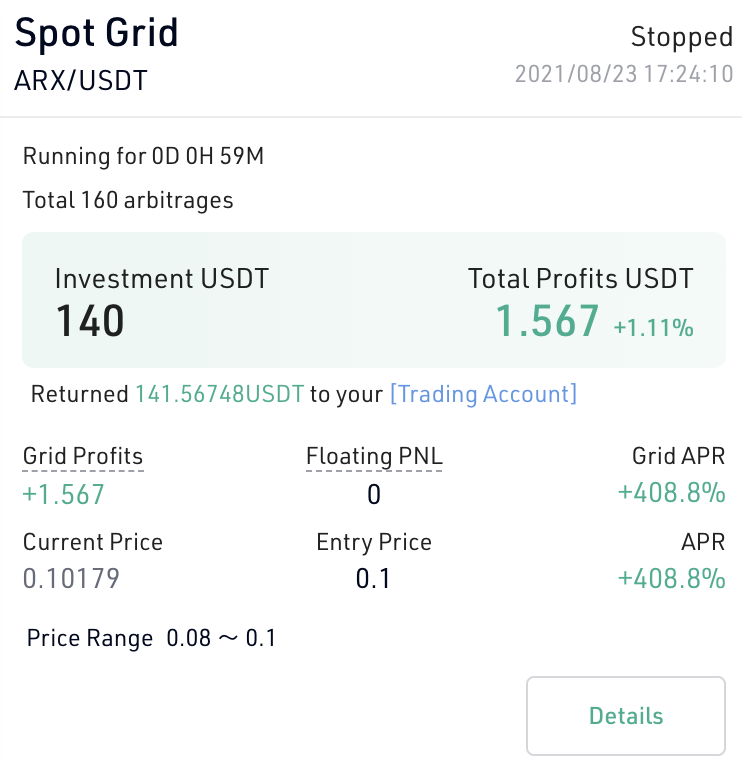The image size is (742, 760).
Task: Show the Floating PNL explanation
Action: tap(374, 457)
